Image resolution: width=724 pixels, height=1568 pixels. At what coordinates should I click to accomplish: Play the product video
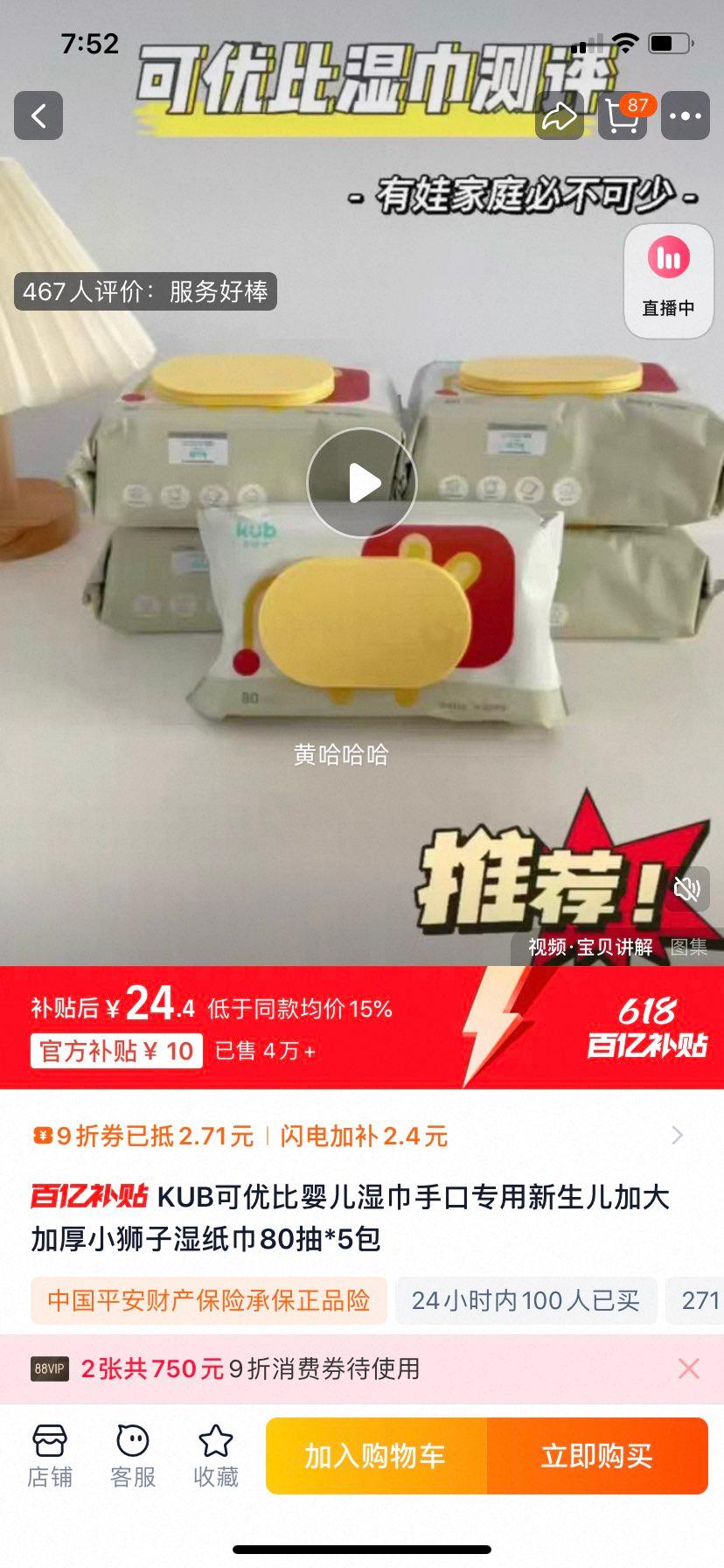pos(362,483)
